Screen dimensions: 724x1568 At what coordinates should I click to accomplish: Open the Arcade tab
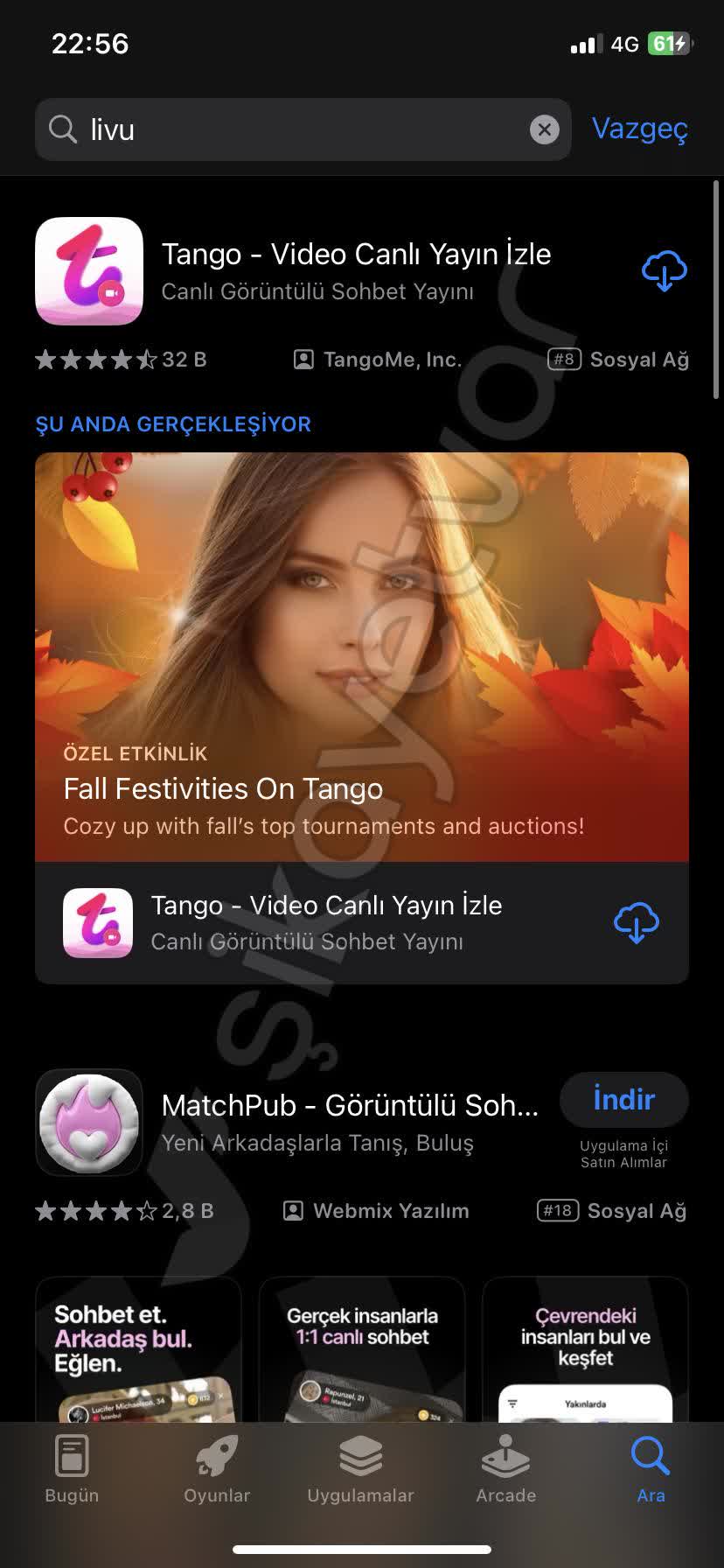pyautogui.click(x=505, y=1470)
